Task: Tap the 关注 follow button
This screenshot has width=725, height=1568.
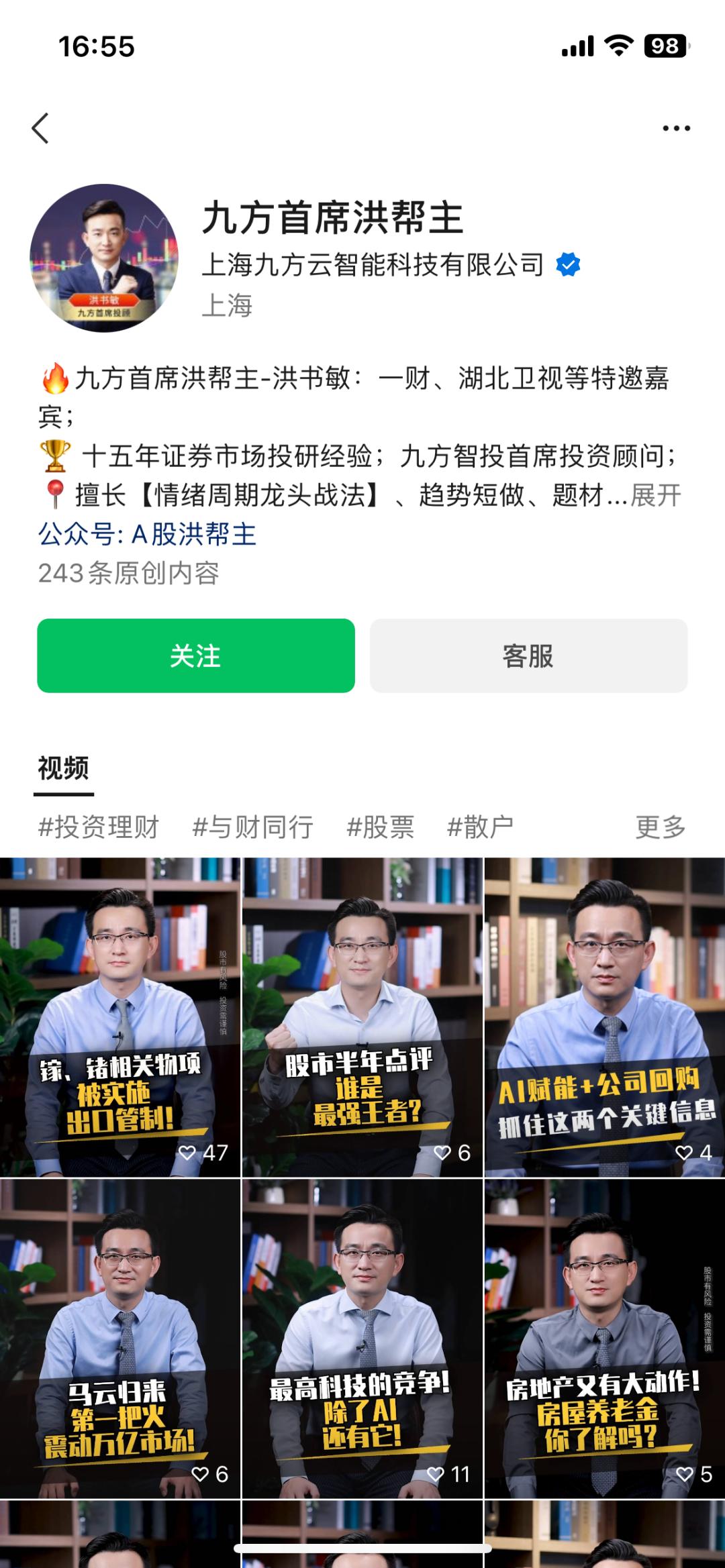Action: 195,656
